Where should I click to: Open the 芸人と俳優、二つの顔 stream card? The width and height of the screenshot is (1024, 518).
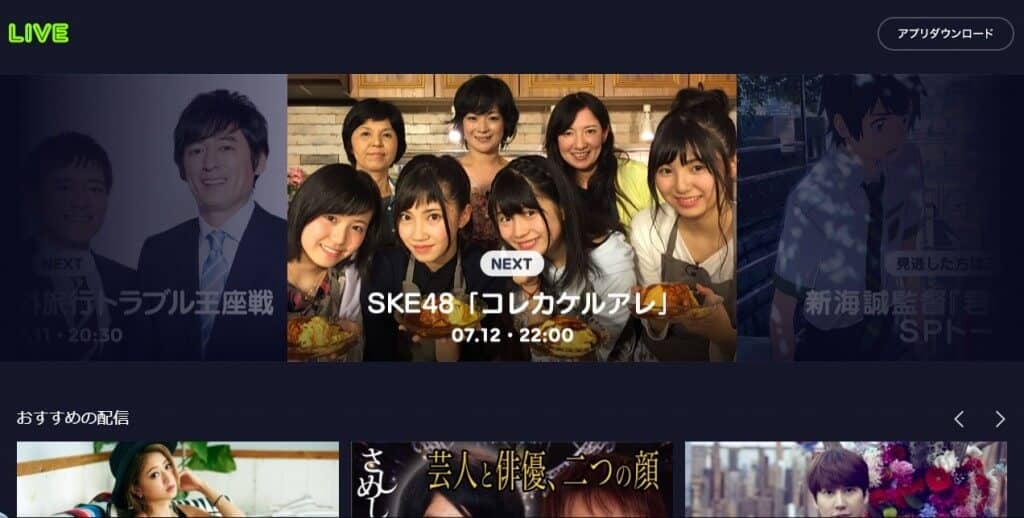[x=512, y=480]
